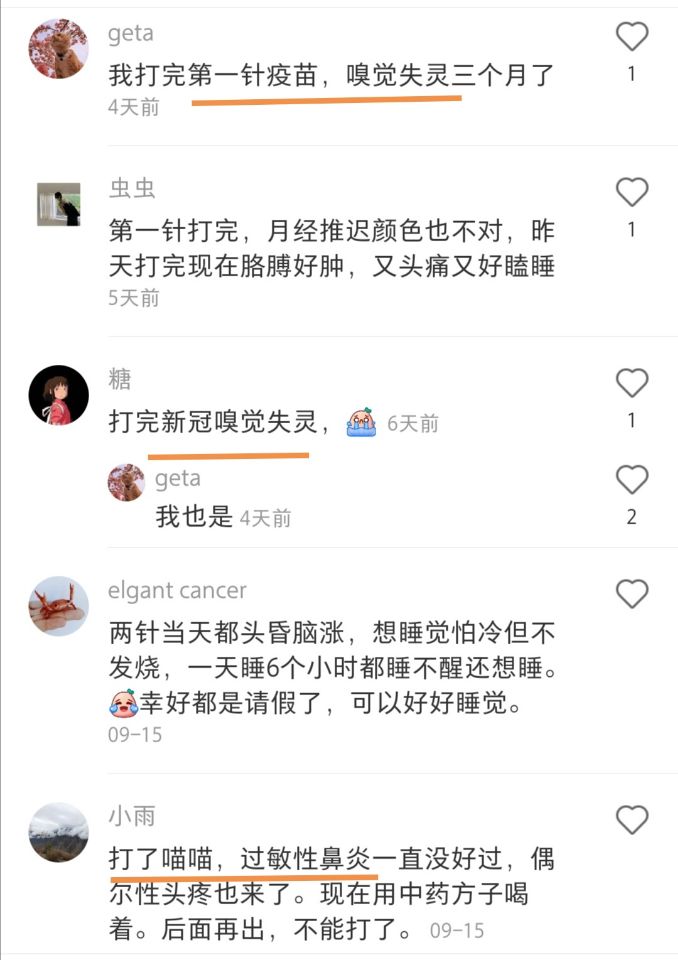Like 小雨's comment about allergic rhinitis
Viewport: 678px width, 960px height.
click(631, 820)
